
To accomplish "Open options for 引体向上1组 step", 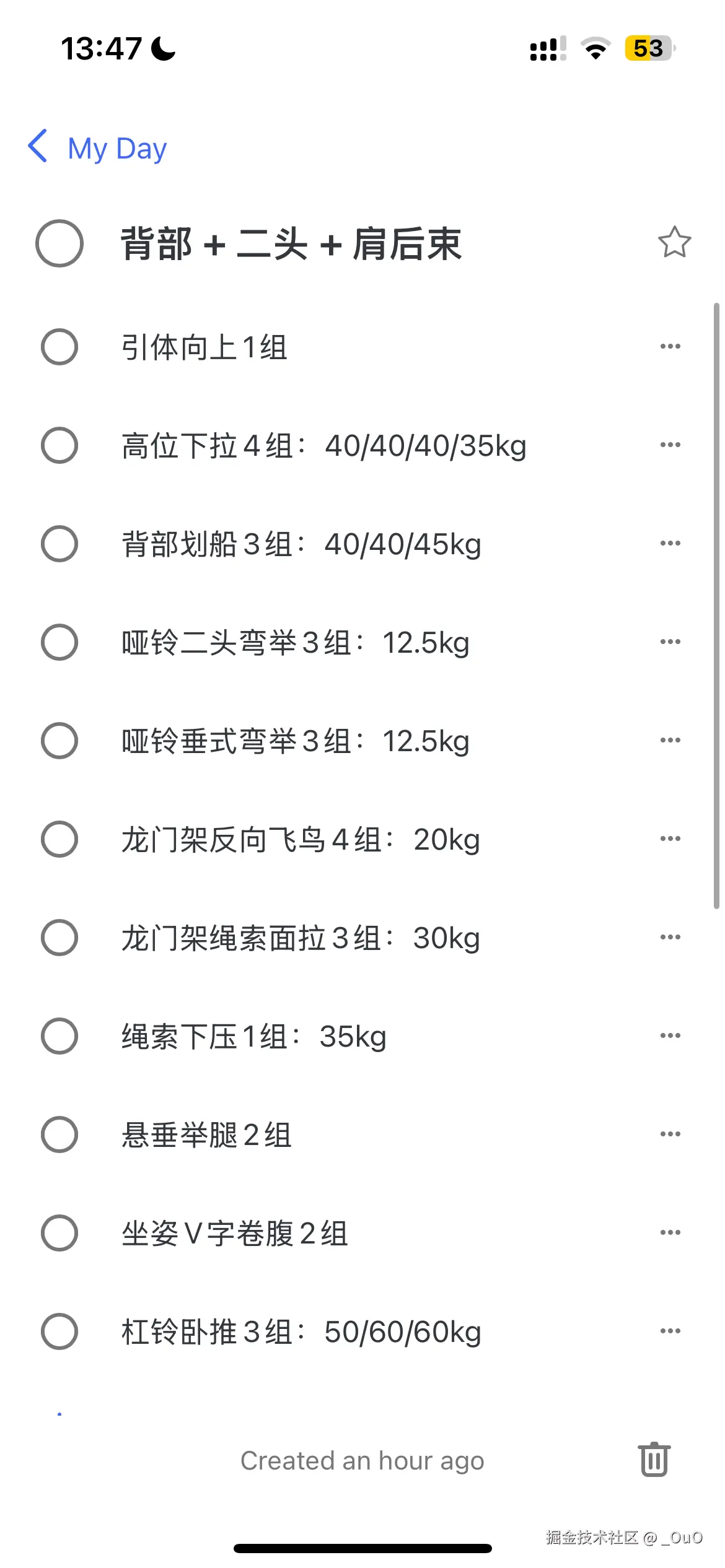I will [670, 346].
